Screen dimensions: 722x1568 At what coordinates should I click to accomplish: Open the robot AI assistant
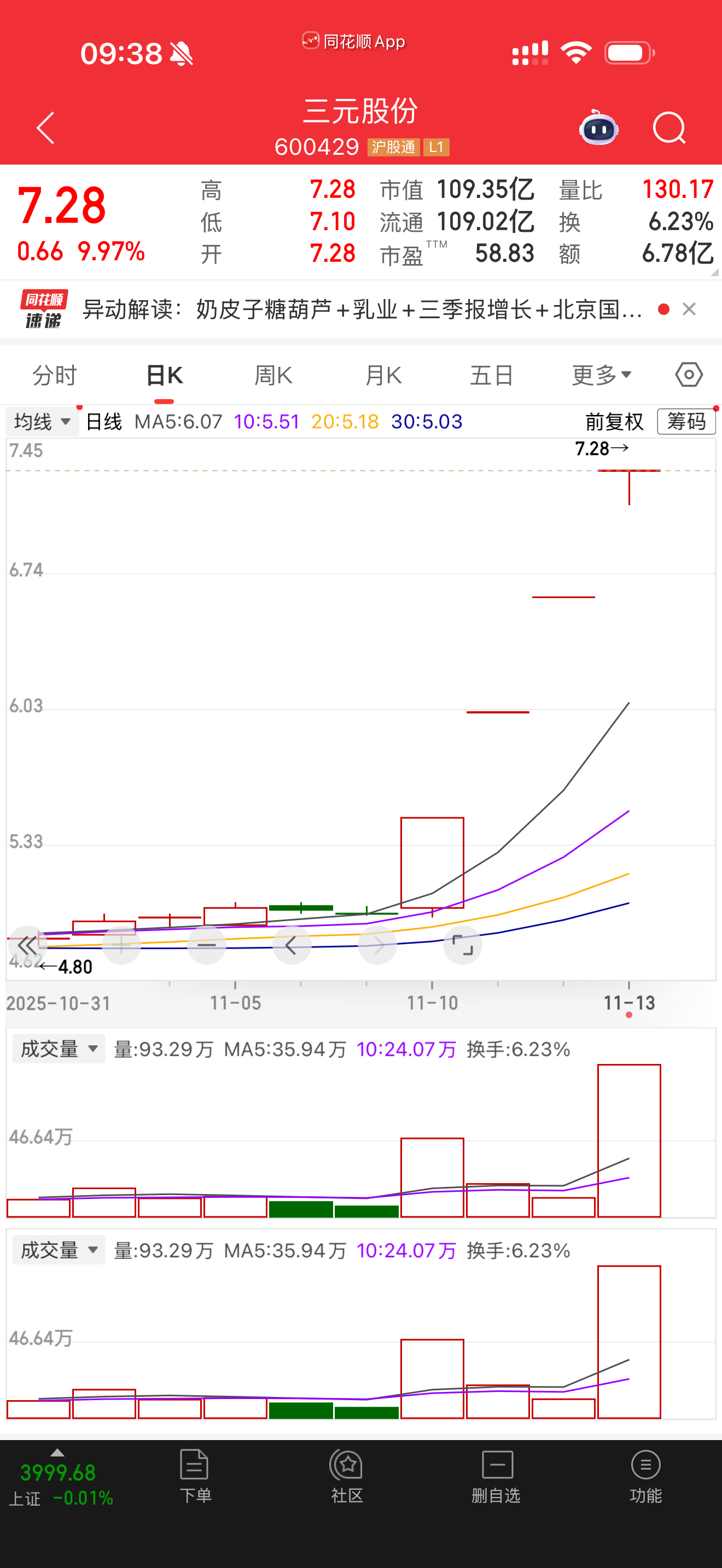coord(598,128)
